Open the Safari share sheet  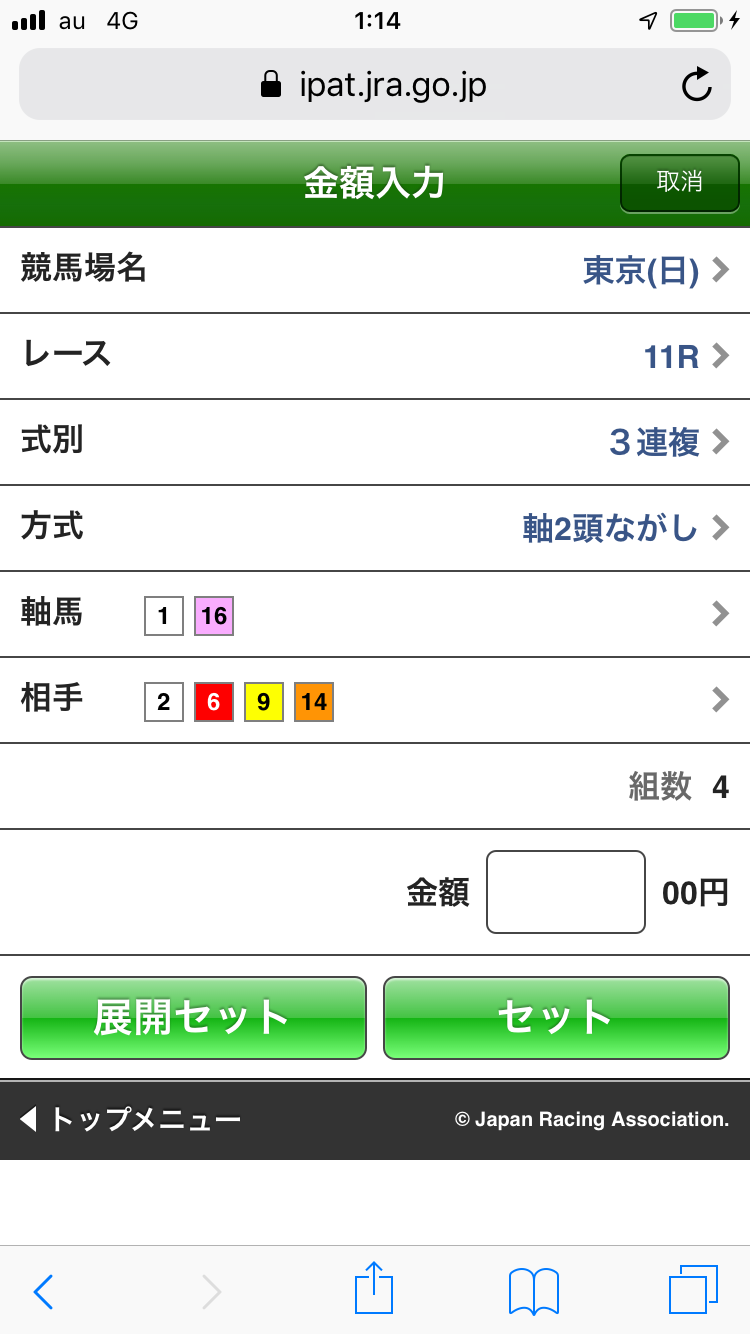(x=374, y=1289)
